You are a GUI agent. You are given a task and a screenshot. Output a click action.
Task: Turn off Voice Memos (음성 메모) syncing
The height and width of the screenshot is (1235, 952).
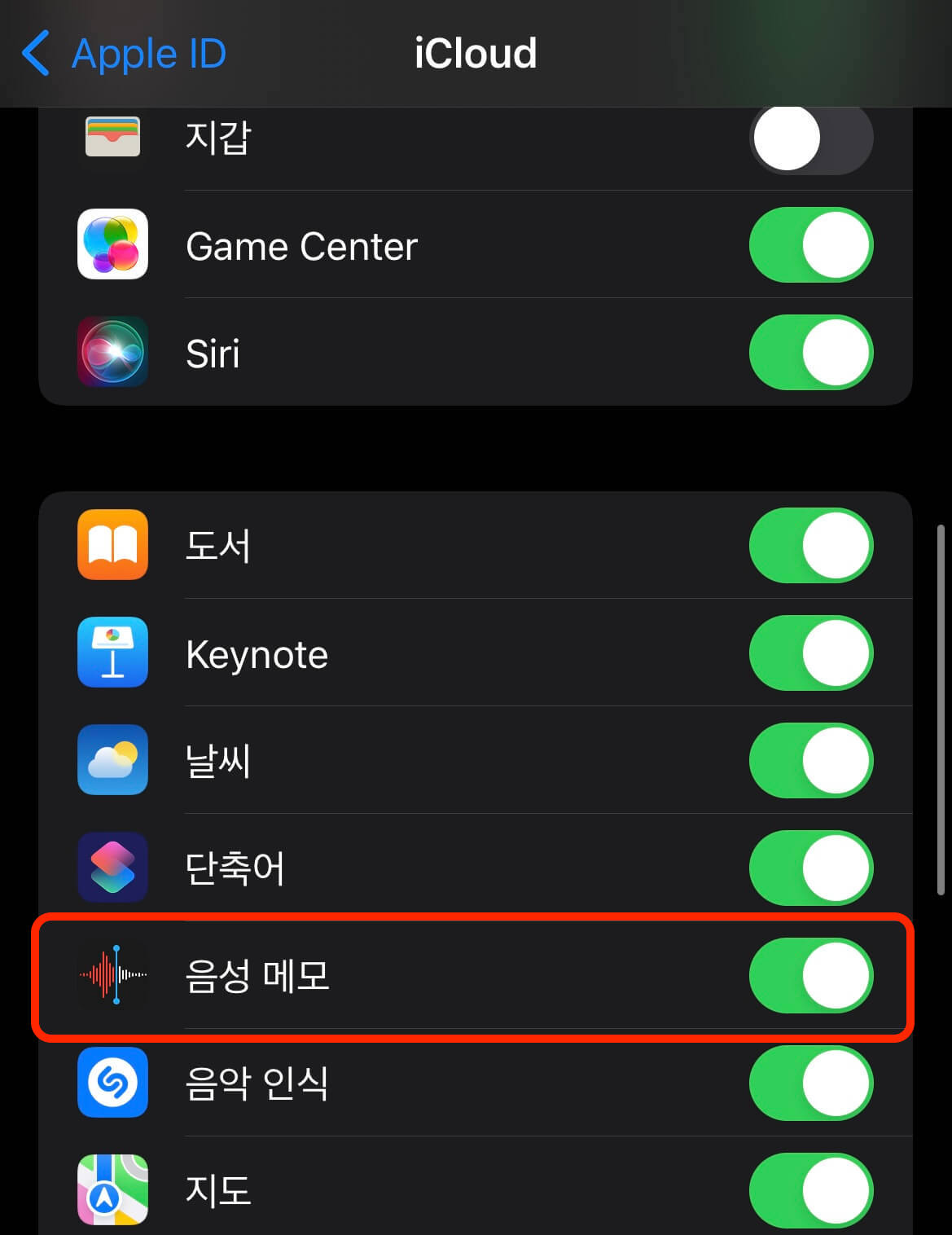(810, 975)
